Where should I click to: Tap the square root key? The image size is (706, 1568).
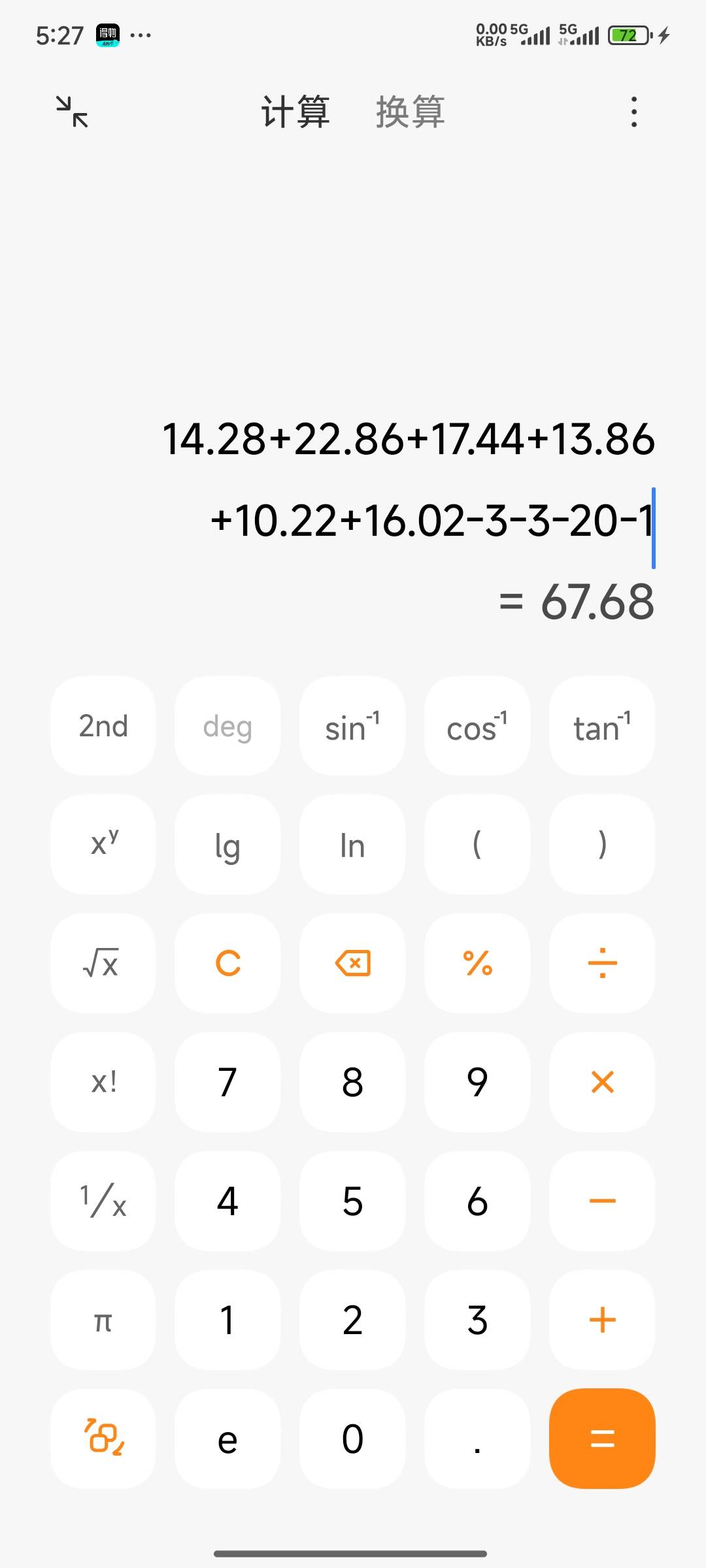pos(103,964)
